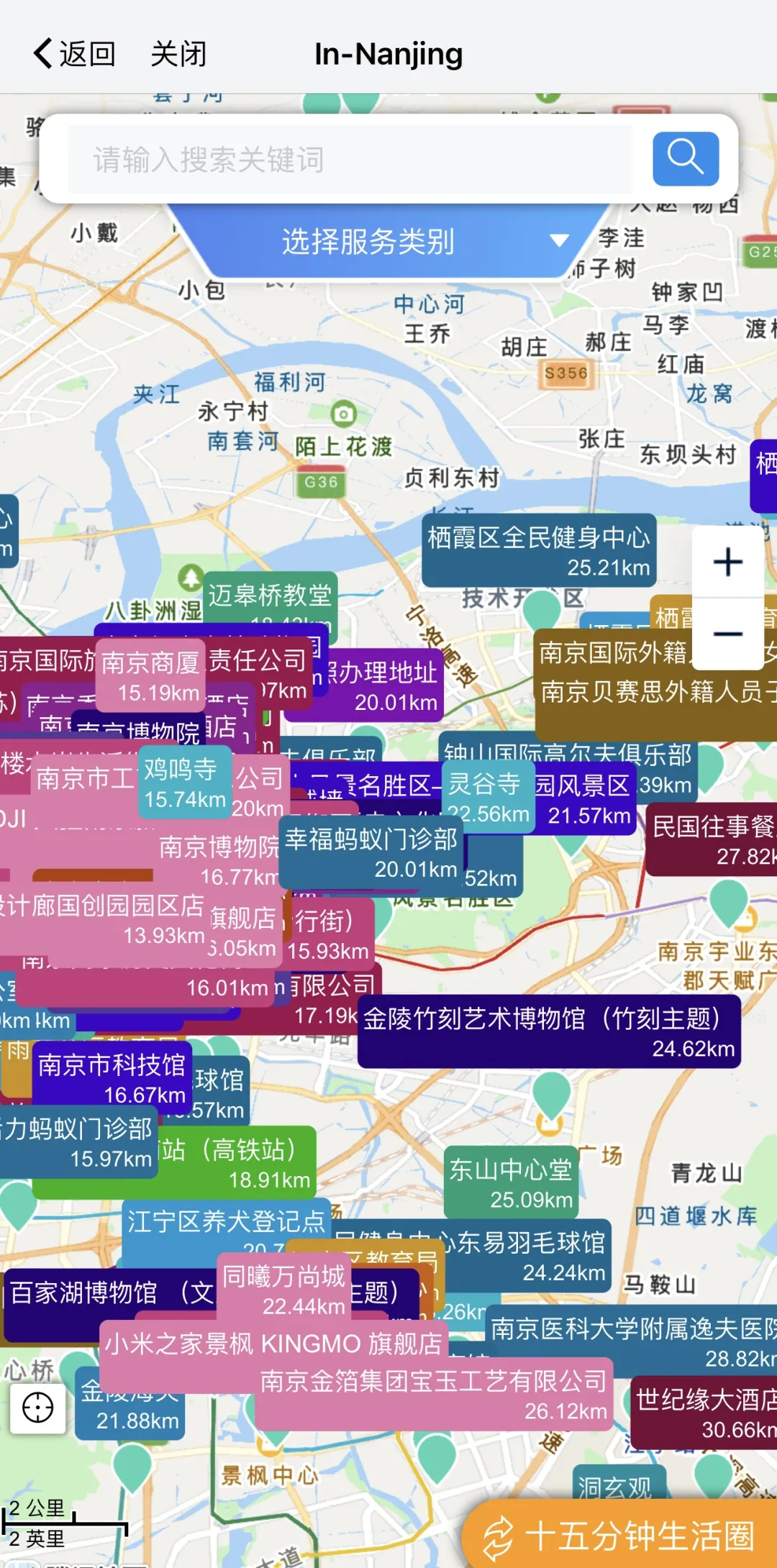
Task: Open the 小米之家景枫 KINGMO 旗舰店 marker
Action: (273, 1344)
